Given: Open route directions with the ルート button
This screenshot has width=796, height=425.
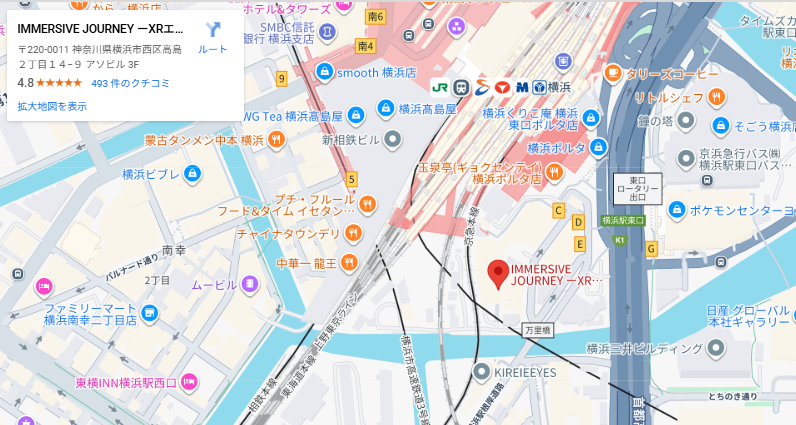Looking at the screenshot, I should click(212, 36).
